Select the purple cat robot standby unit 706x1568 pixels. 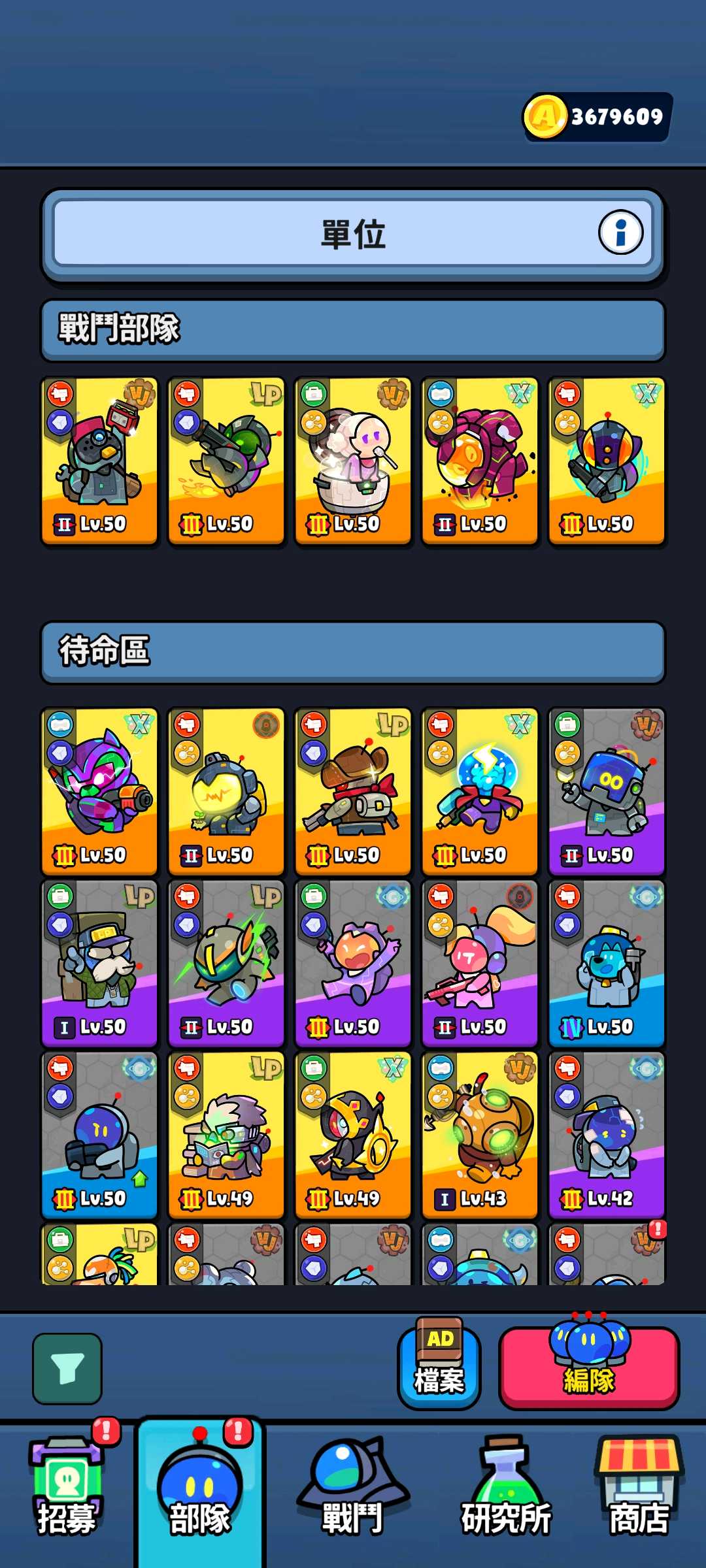(x=99, y=792)
